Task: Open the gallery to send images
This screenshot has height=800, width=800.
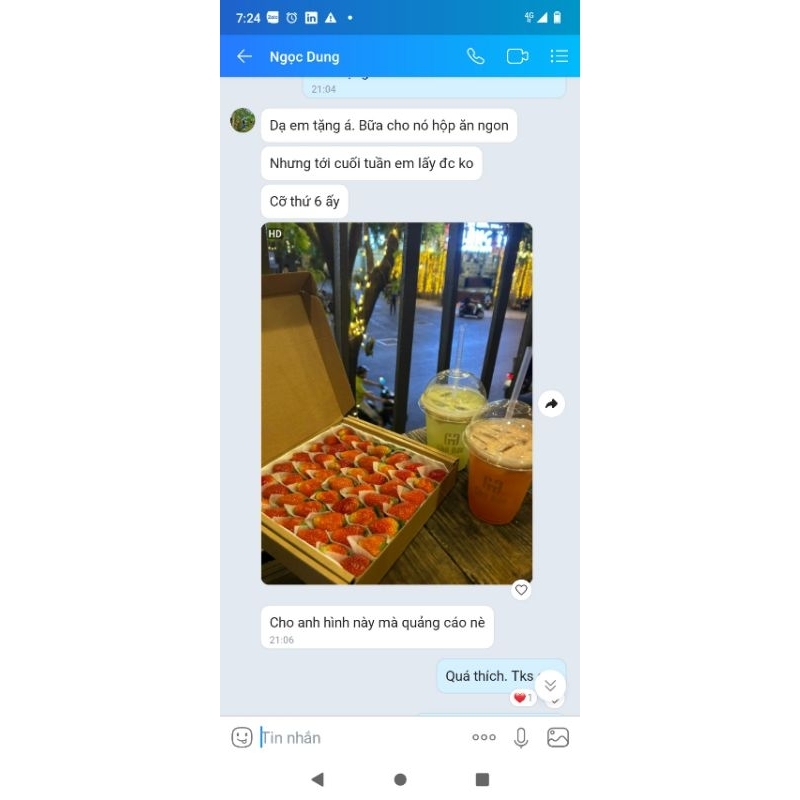Action: [x=558, y=737]
